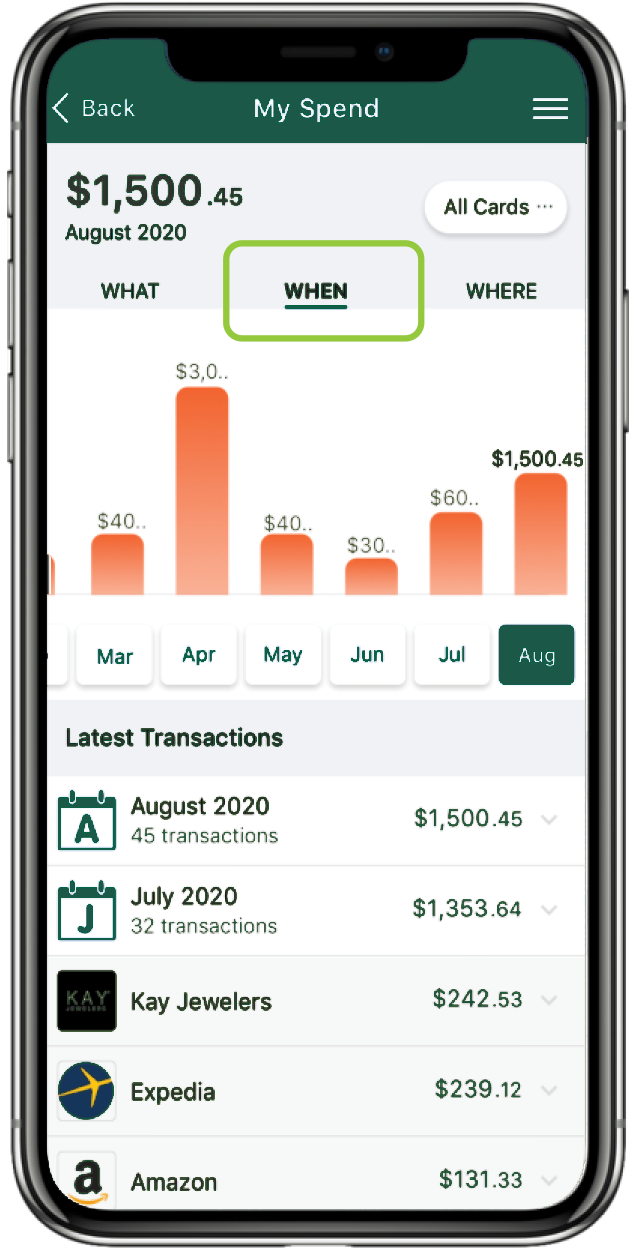Expand the August 2020 transactions row
This screenshot has width=629, height=1250.
pos(316,820)
